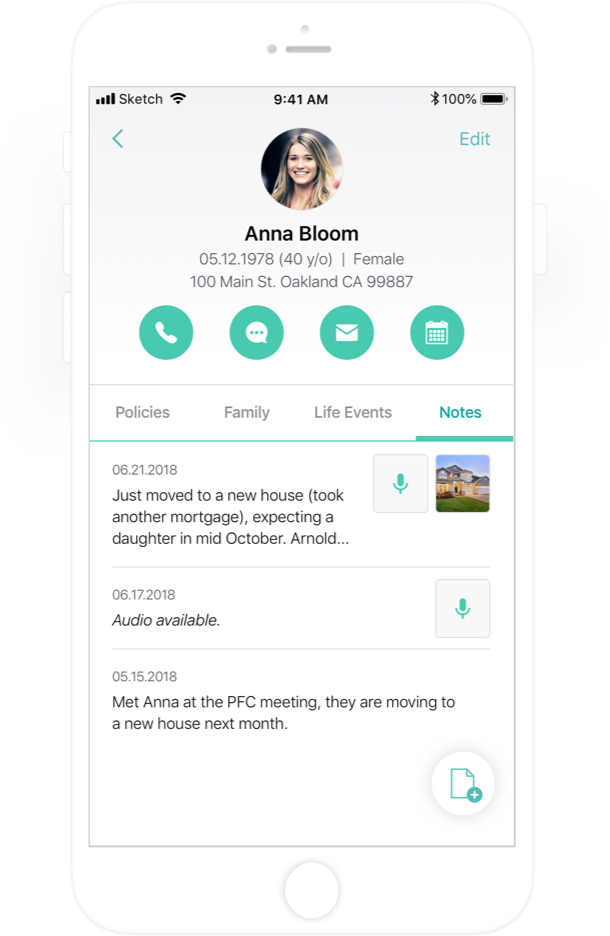Play audio on the 06.17.2018 note
The height and width of the screenshot is (936, 610).
click(462, 608)
